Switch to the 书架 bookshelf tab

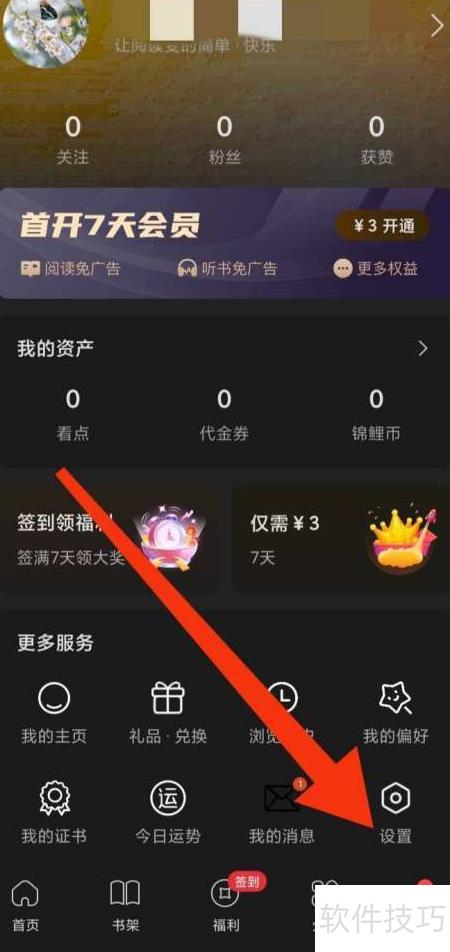click(125, 906)
